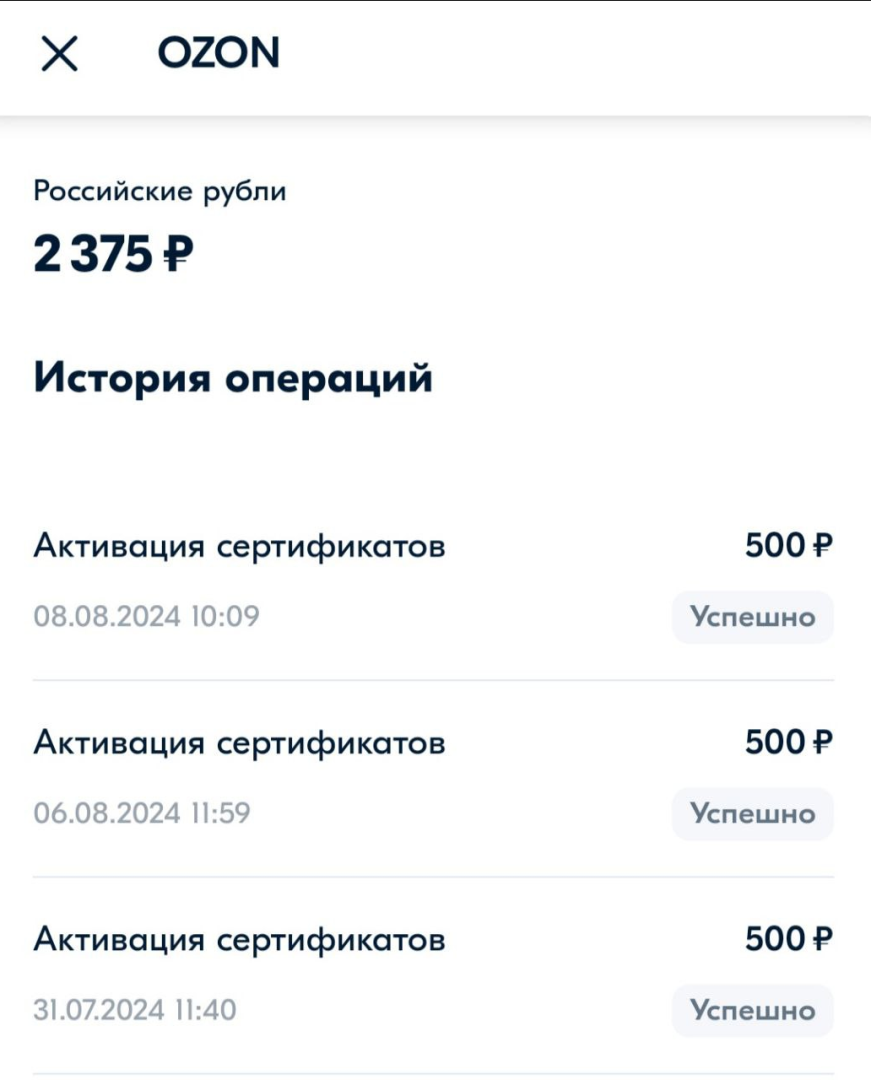The image size is (871, 1080).
Task: Tap the Успешно badge of the bottom transaction
Action: click(753, 1010)
